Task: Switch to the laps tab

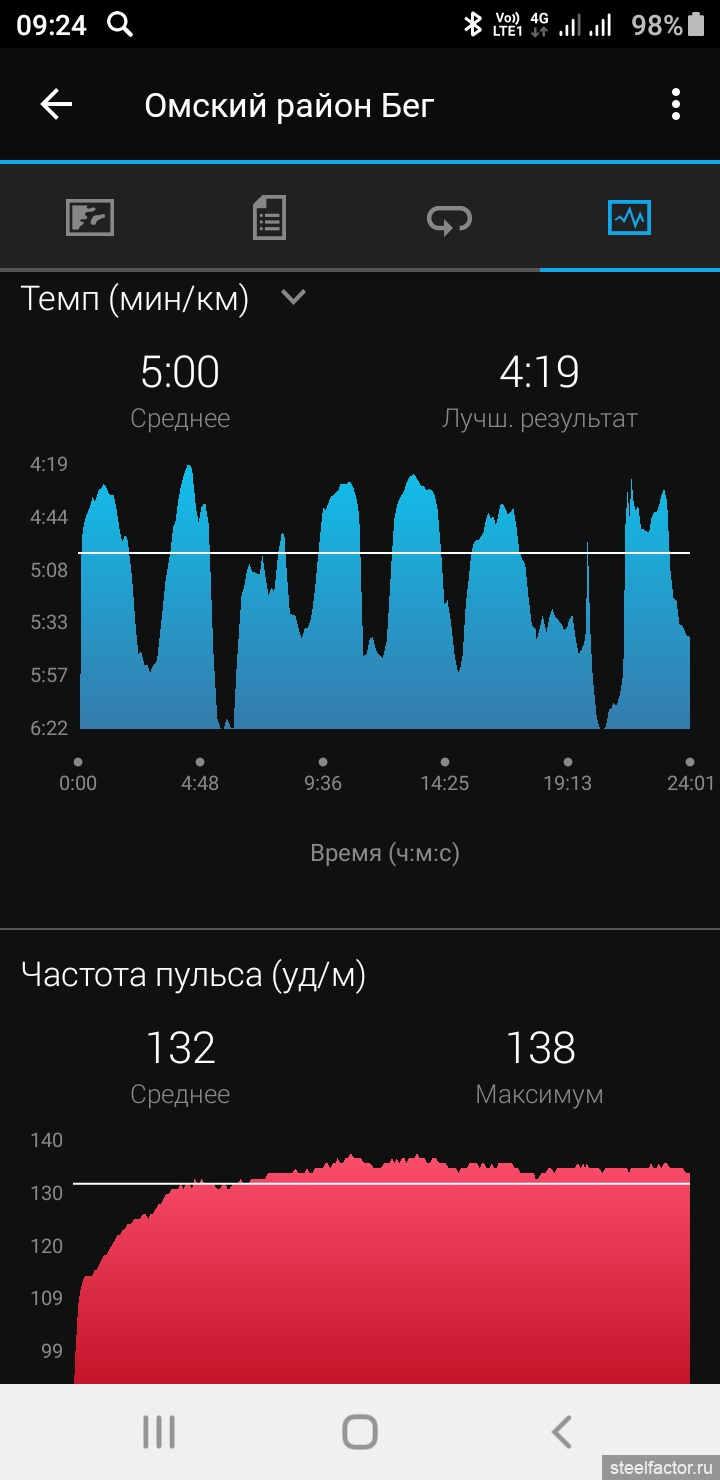Action: pyautogui.click(x=449, y=217)
